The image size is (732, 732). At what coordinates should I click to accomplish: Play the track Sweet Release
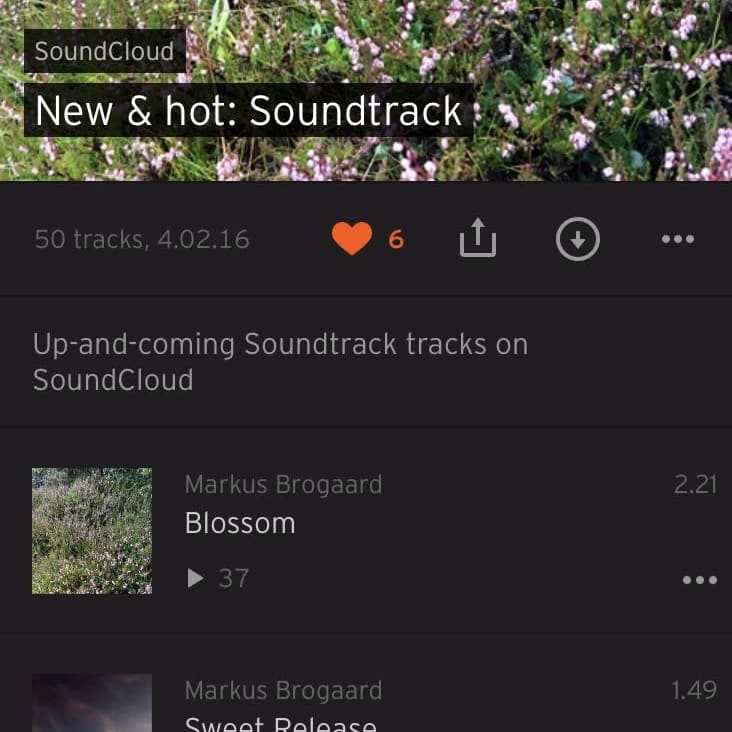tap(280, 720)
